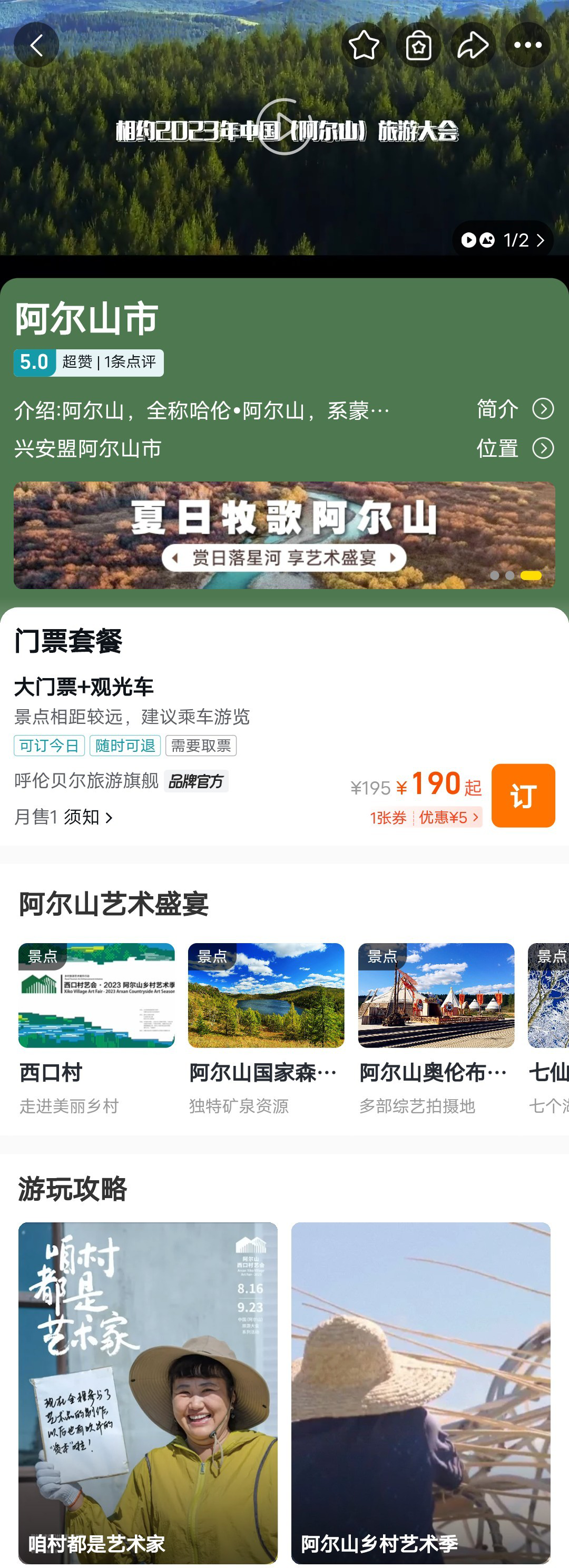Image resolution: width=569 pixels, height=1568 pixels.
Task: View the 须知 booking notice
Action: pyautogui.click(x=87, y=818)
